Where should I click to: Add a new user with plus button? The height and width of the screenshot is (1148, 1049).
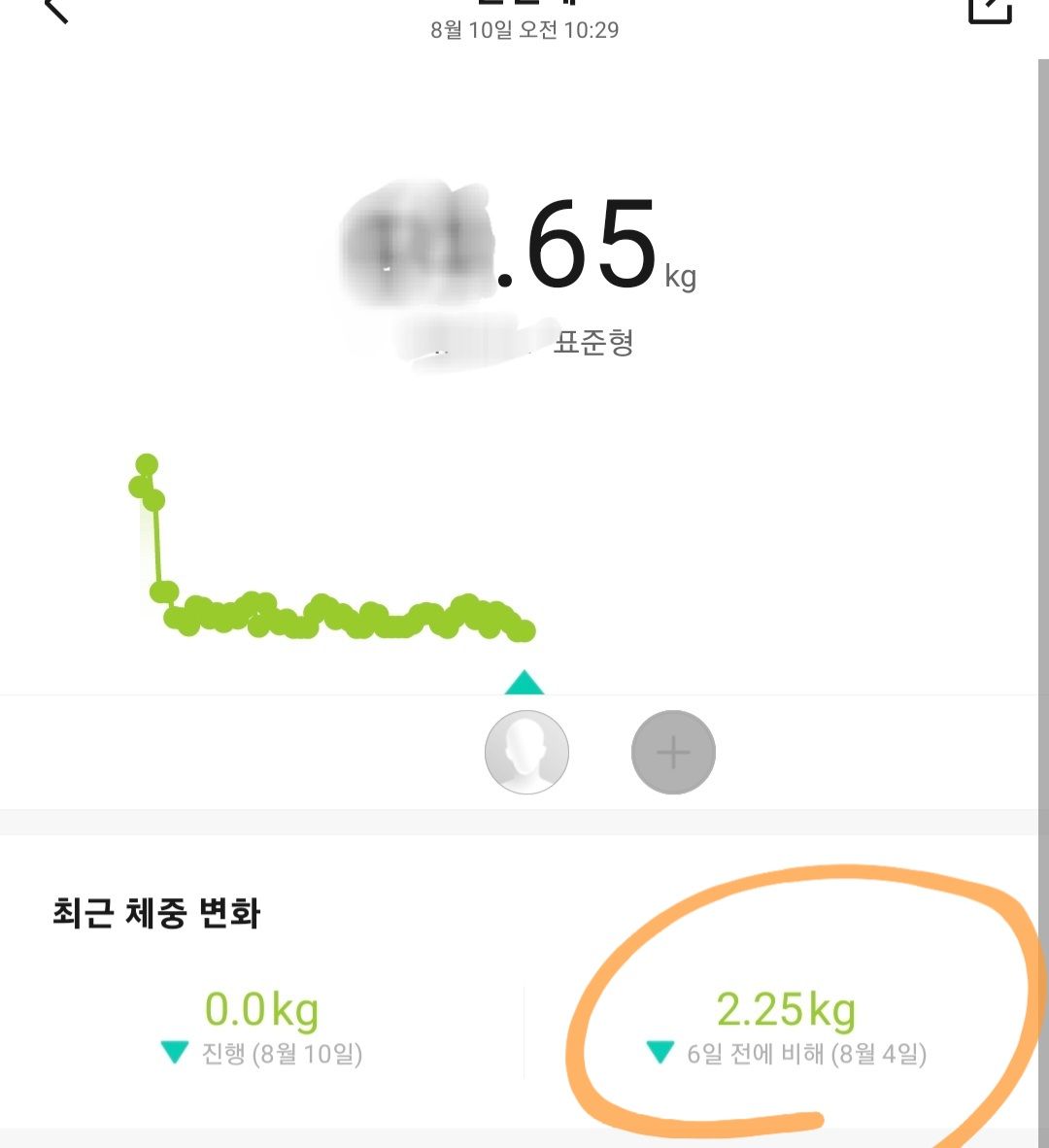coord(673,752)
